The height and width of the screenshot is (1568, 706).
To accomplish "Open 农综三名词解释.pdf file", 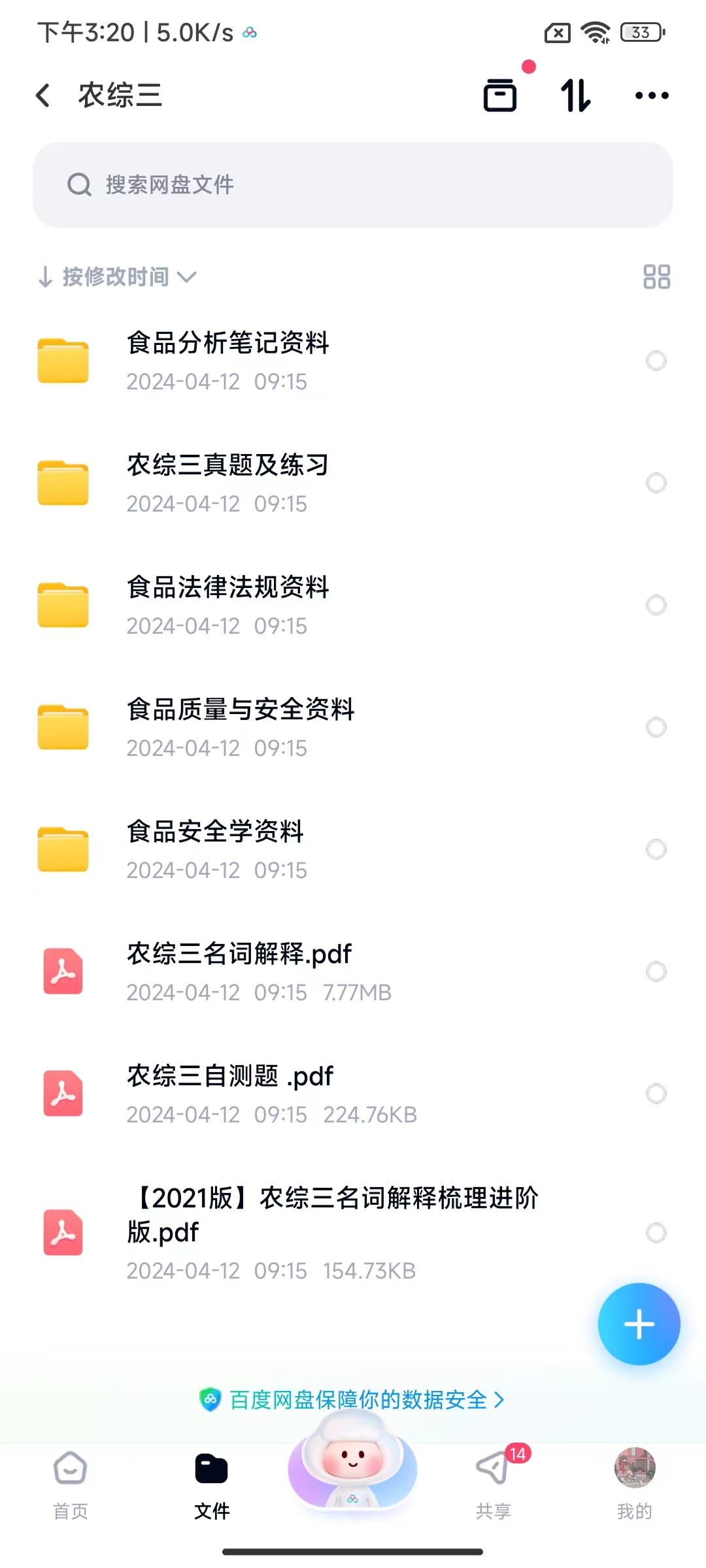I will click(239, 972).
